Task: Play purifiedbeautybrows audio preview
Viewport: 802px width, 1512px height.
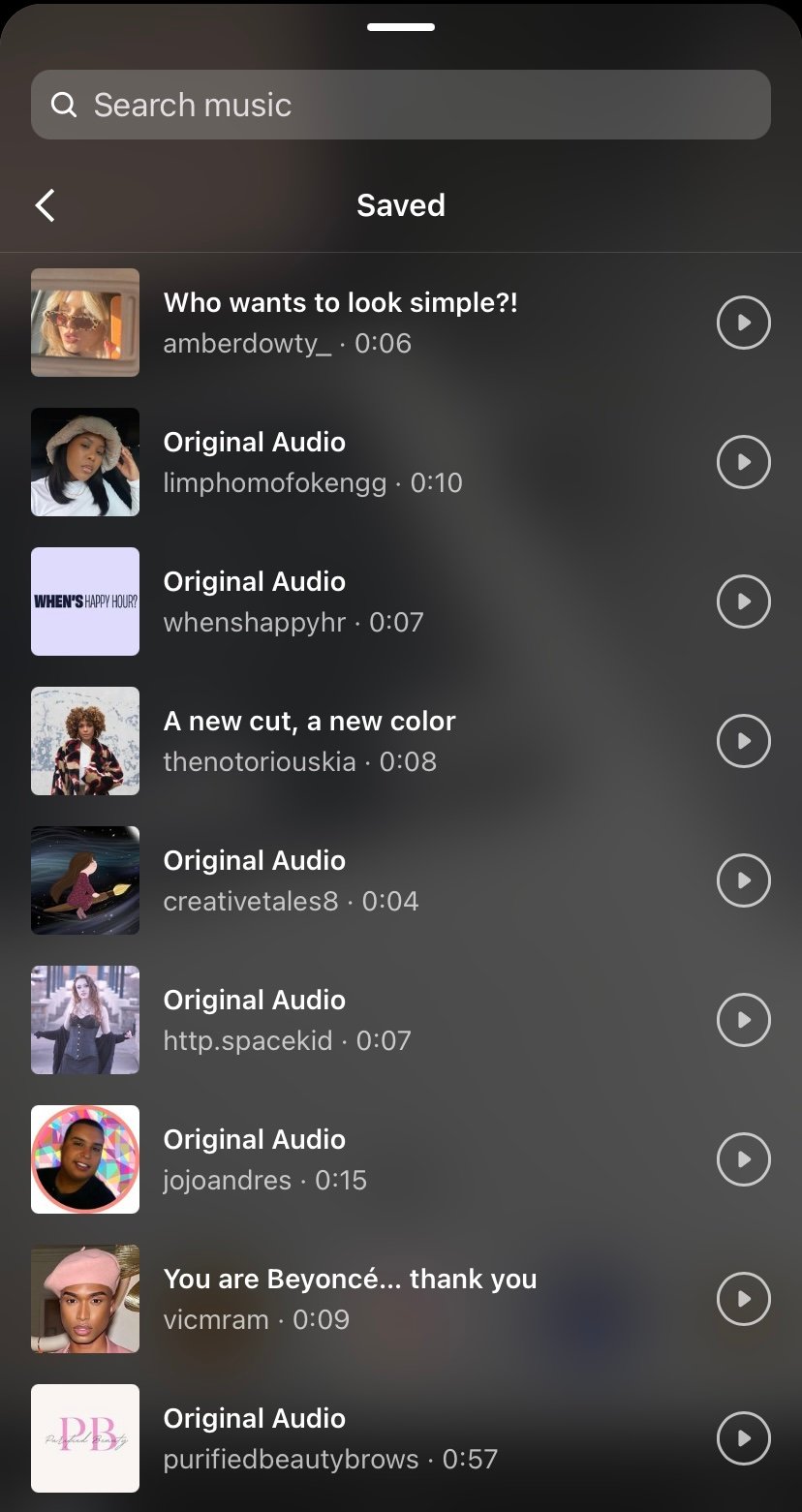Action: [x=743, y=1438]
